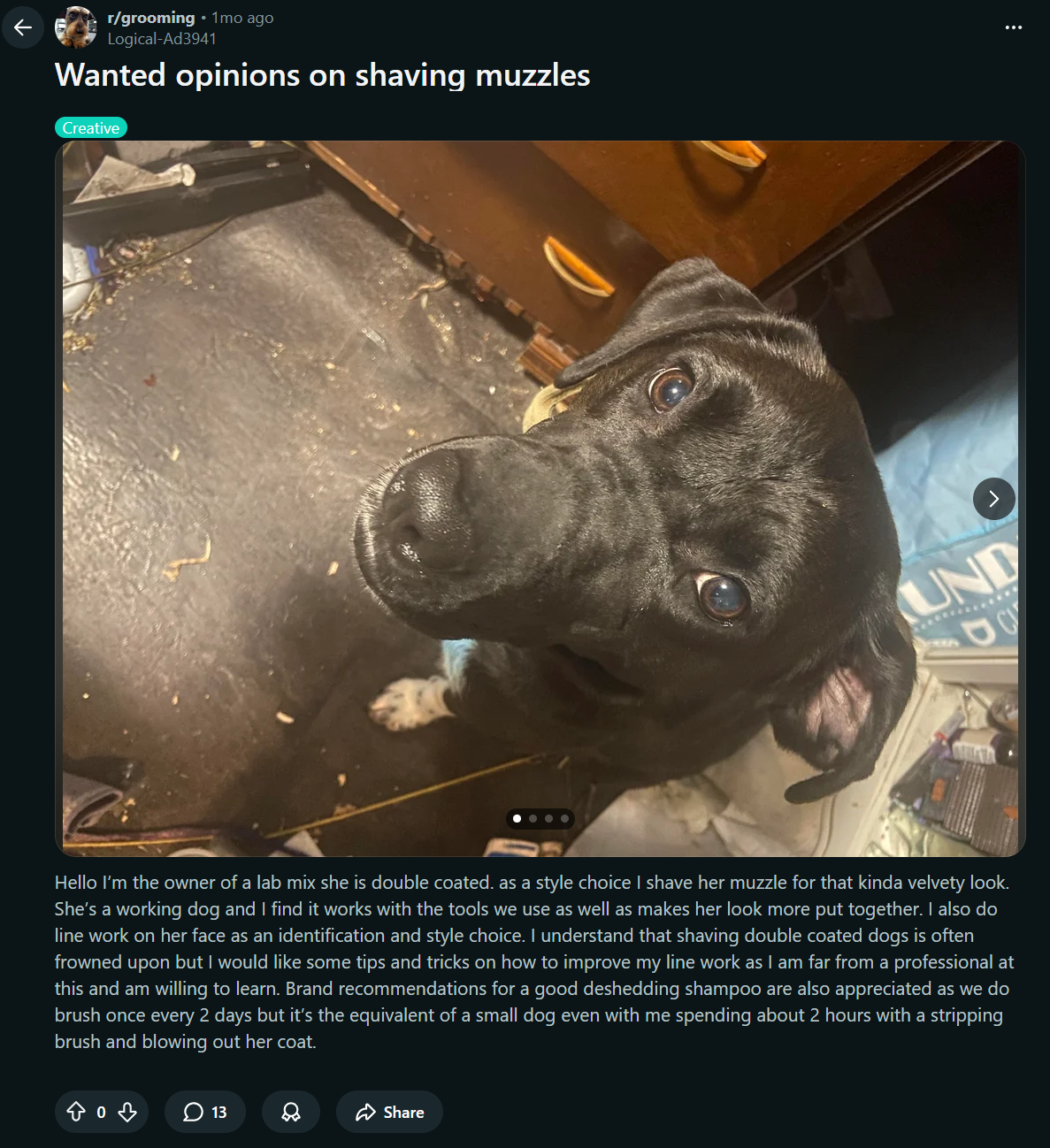Open the Logical-Ad3941 user profile

pyautogui.click(x=162, y=39)
